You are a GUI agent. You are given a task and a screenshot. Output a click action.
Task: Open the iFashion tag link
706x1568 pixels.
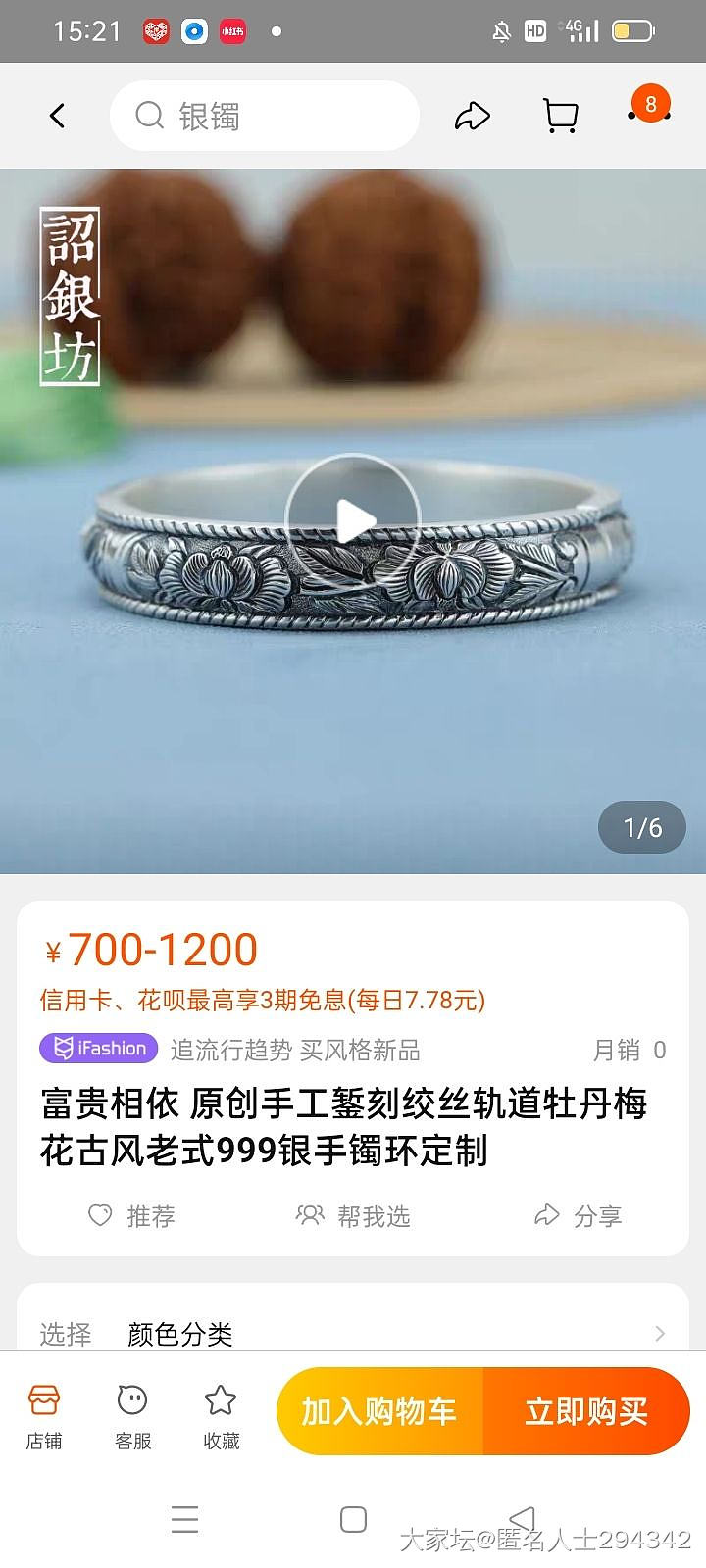(x=99, y=1049)
